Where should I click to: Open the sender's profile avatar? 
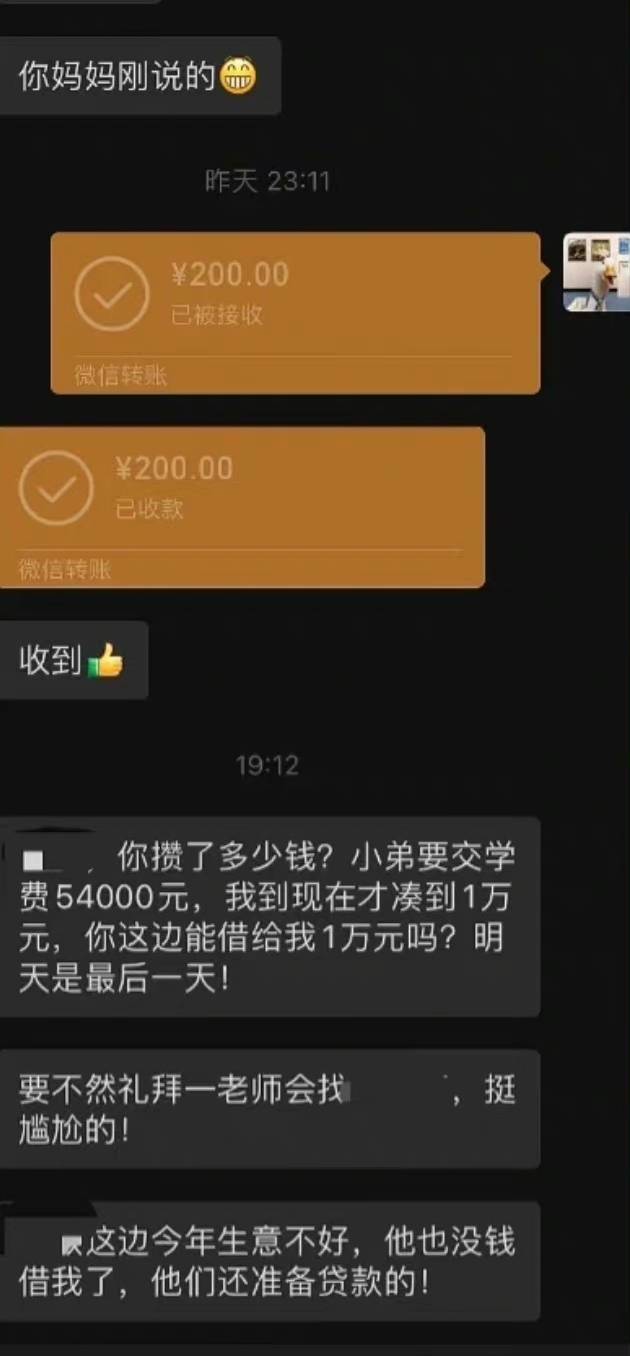(598, 272)
